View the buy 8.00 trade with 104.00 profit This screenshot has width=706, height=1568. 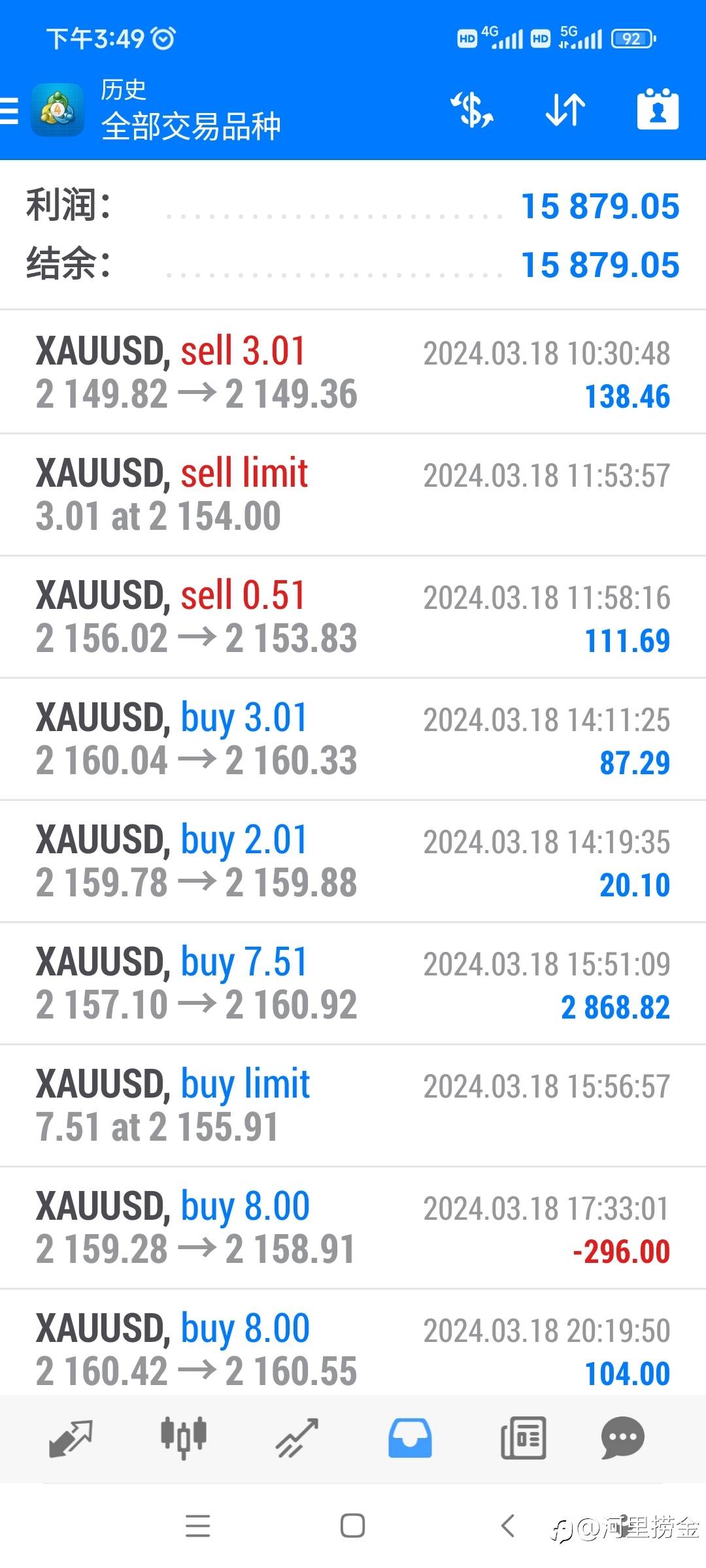pyautogui.click(x=353, y=1348)
